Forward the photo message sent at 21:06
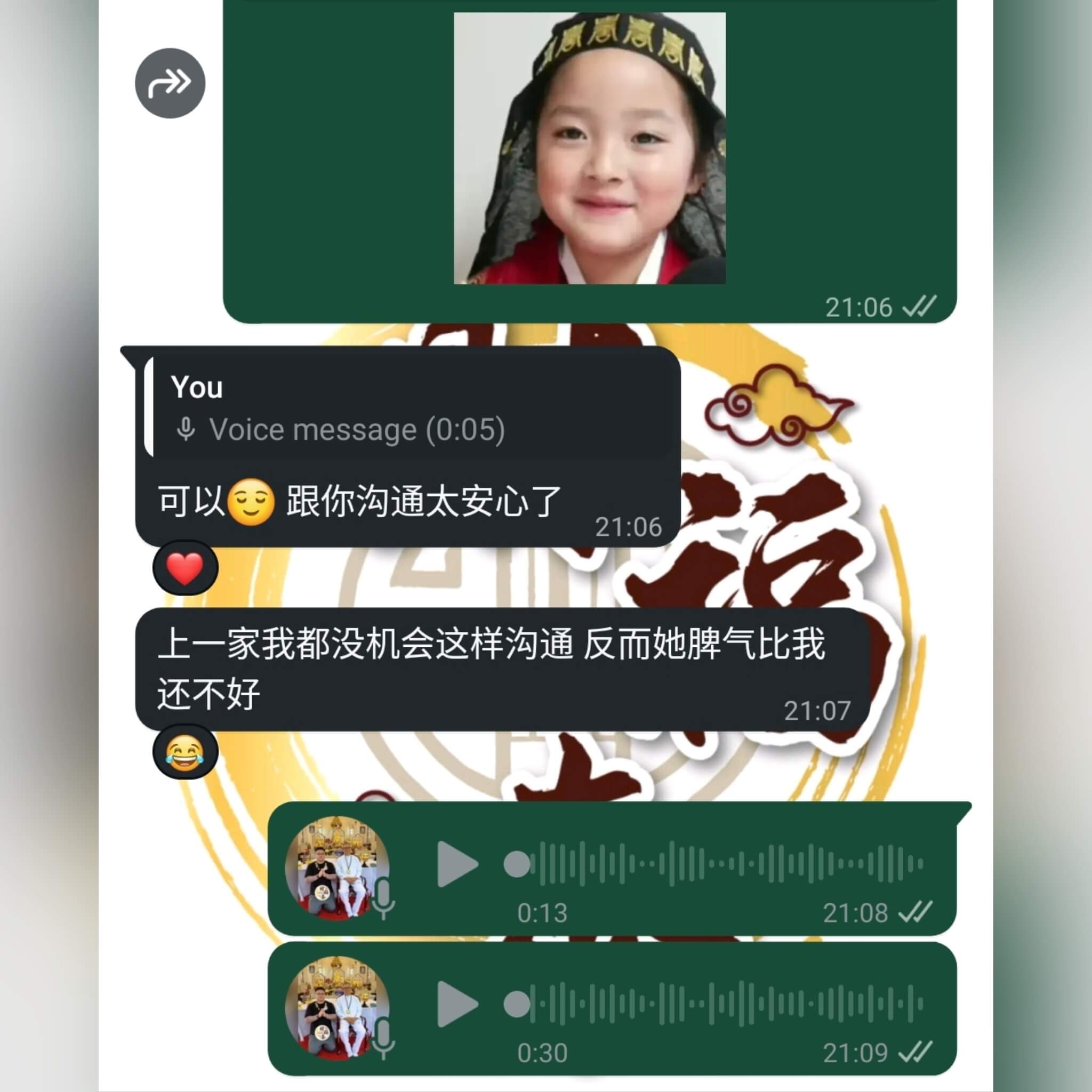The width and height of the screenshot is (1092, 1092). (x=170, y=83)
